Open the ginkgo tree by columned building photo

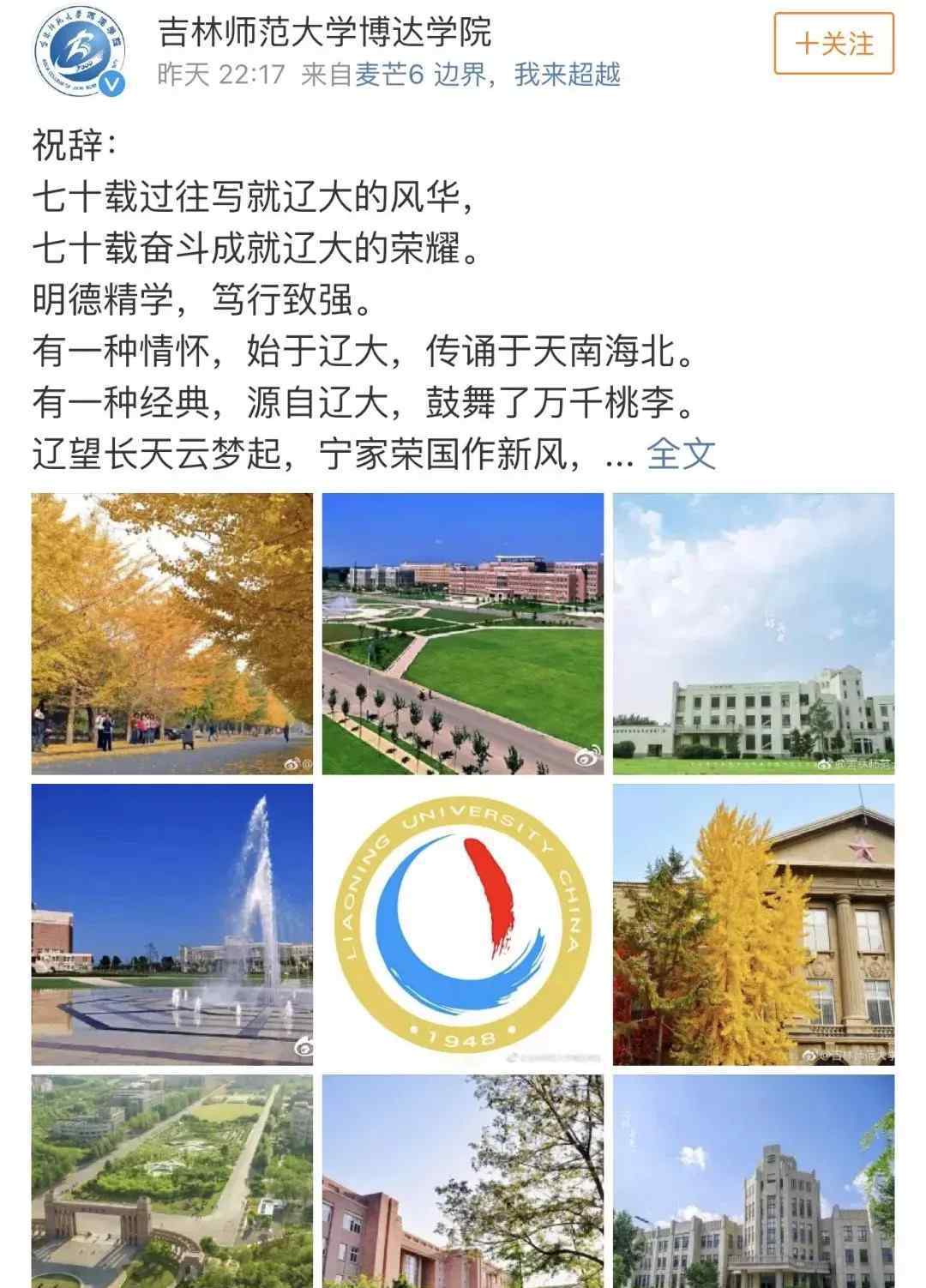pyautogui.click(x=753, y=924)
